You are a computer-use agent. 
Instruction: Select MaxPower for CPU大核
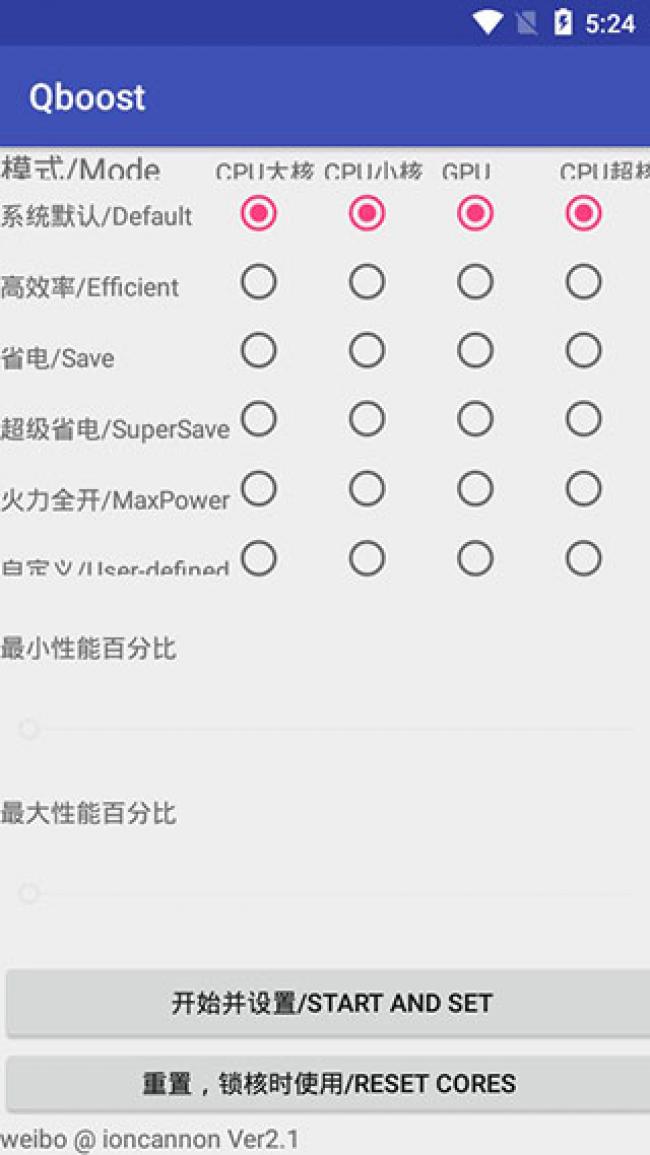(x=259, y=489)
